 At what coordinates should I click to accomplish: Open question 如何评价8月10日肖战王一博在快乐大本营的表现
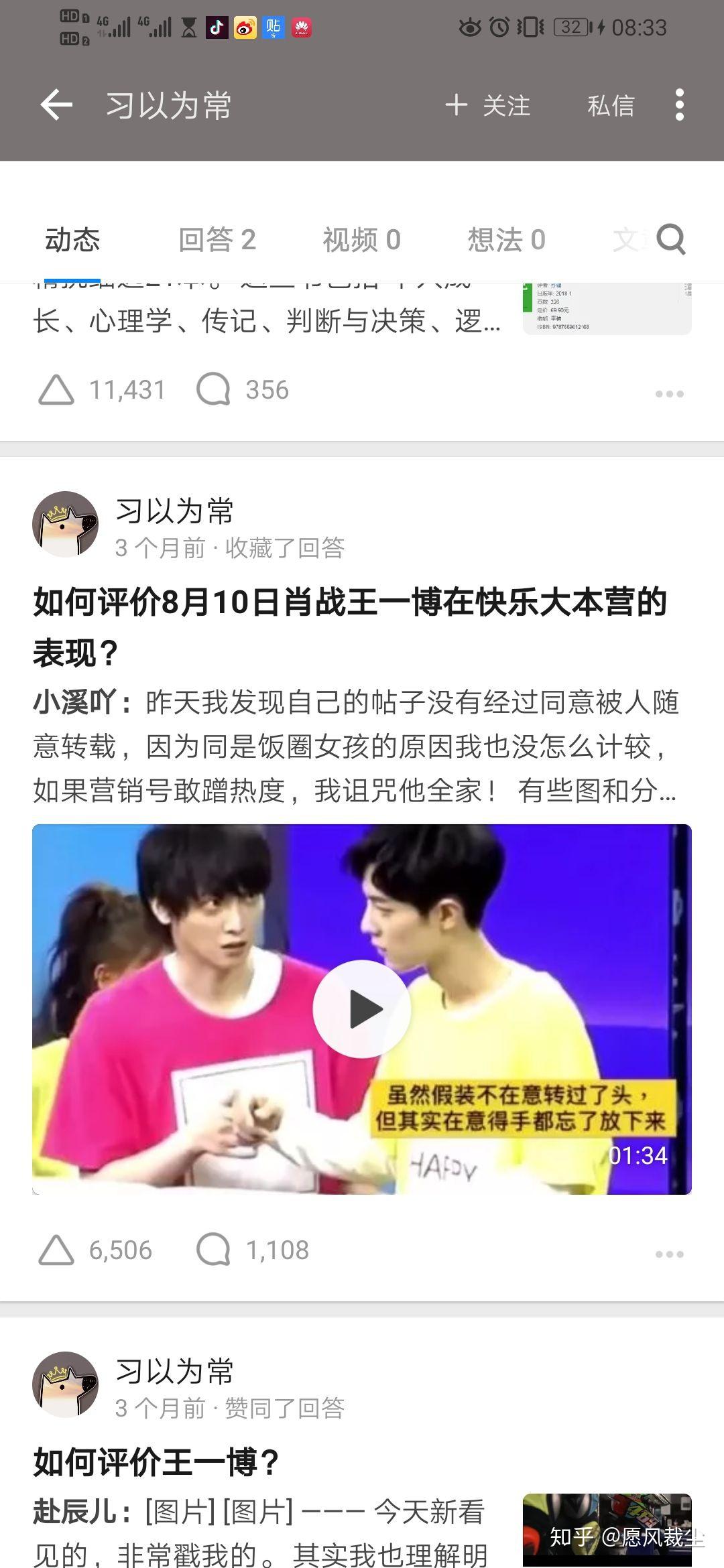349,626
